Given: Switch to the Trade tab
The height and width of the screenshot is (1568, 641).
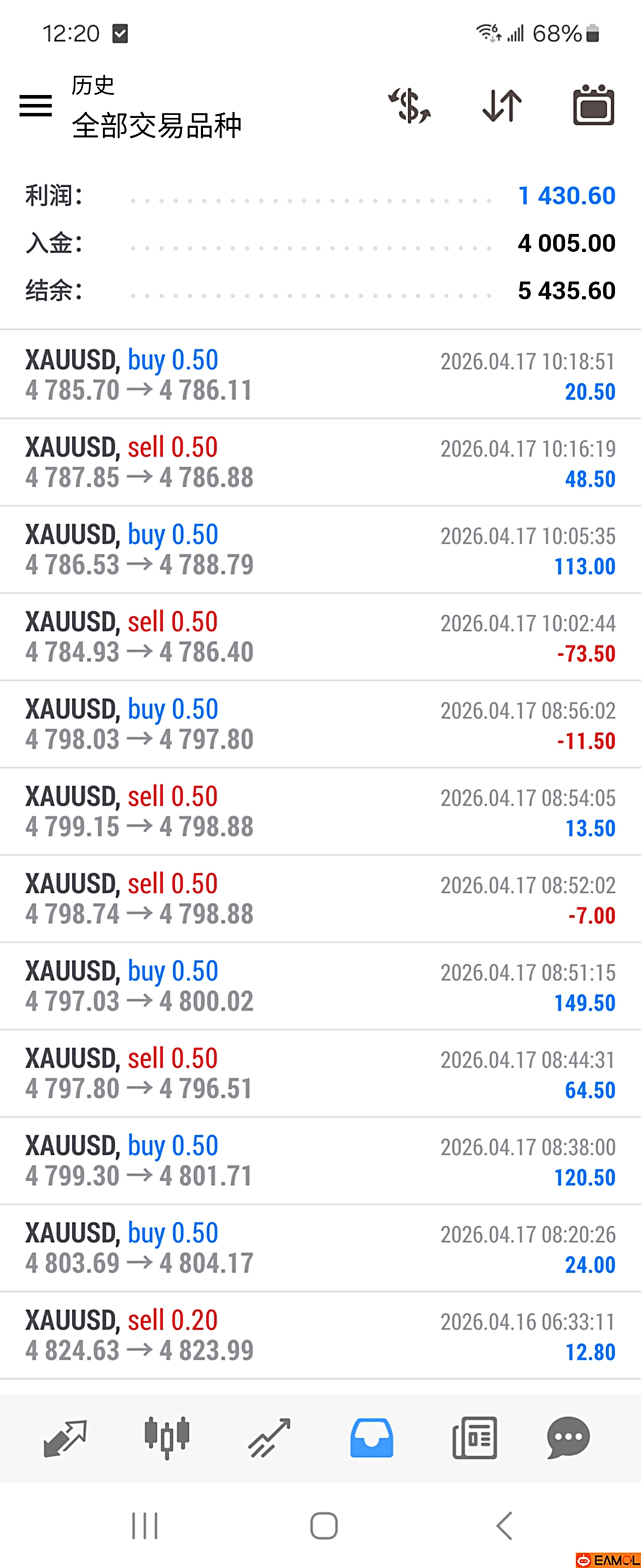Looking at the screenshot, I should tap(269, 1438).
